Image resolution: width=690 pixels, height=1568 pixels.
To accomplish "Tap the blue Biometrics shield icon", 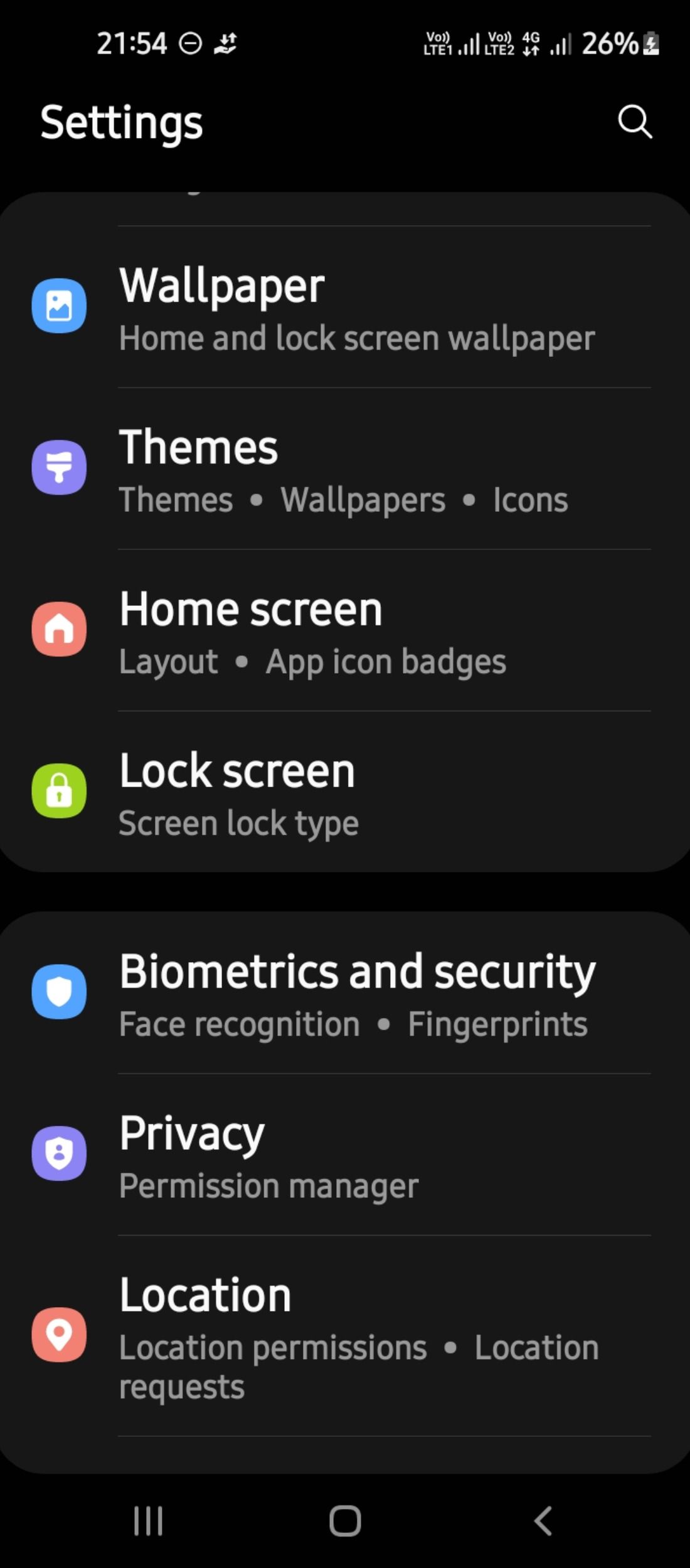I will point(60,993).
